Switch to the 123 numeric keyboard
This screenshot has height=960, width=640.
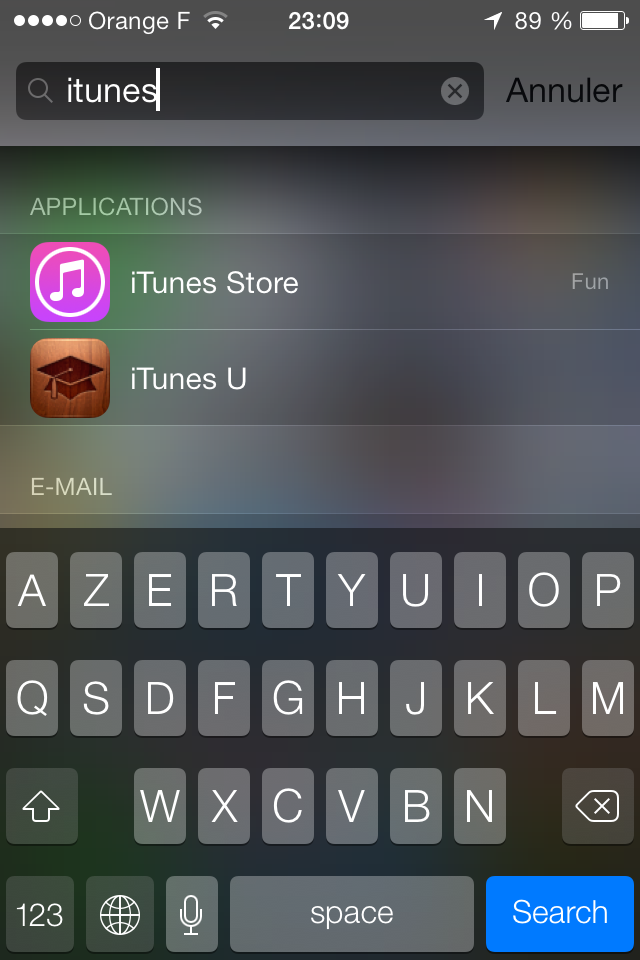click(x=40, y=913)
